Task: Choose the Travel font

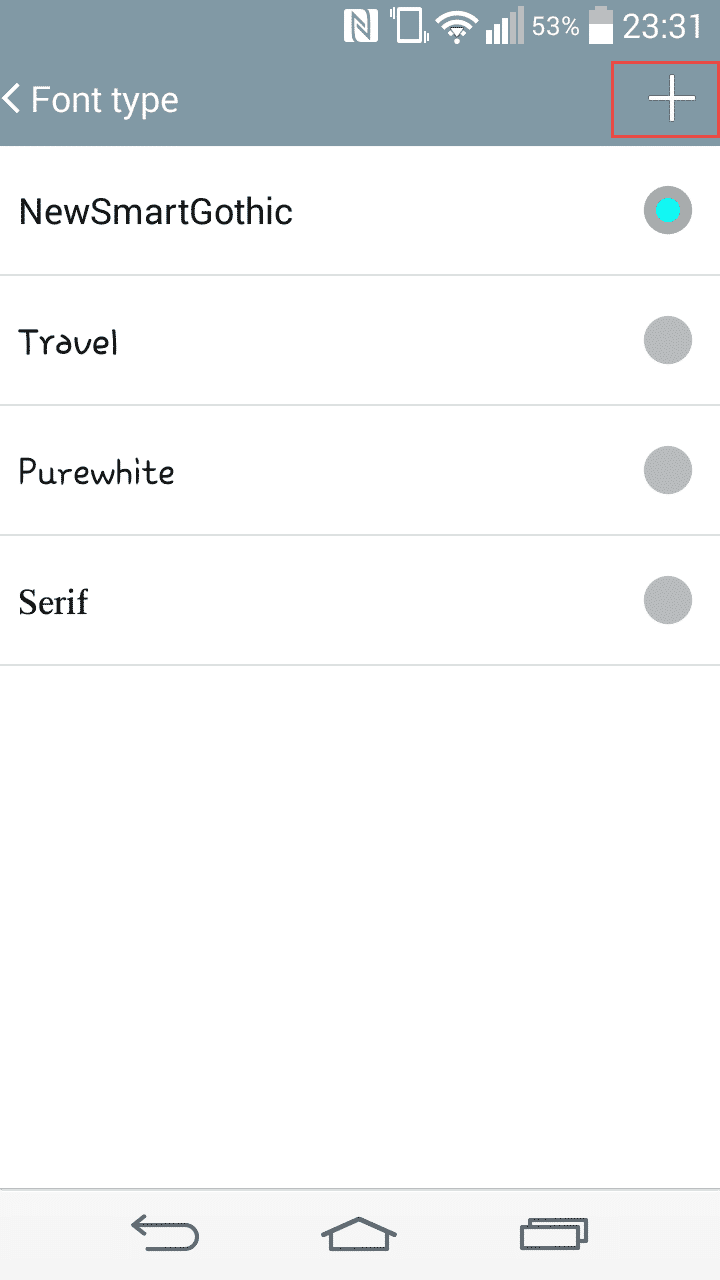Action: 667,341
